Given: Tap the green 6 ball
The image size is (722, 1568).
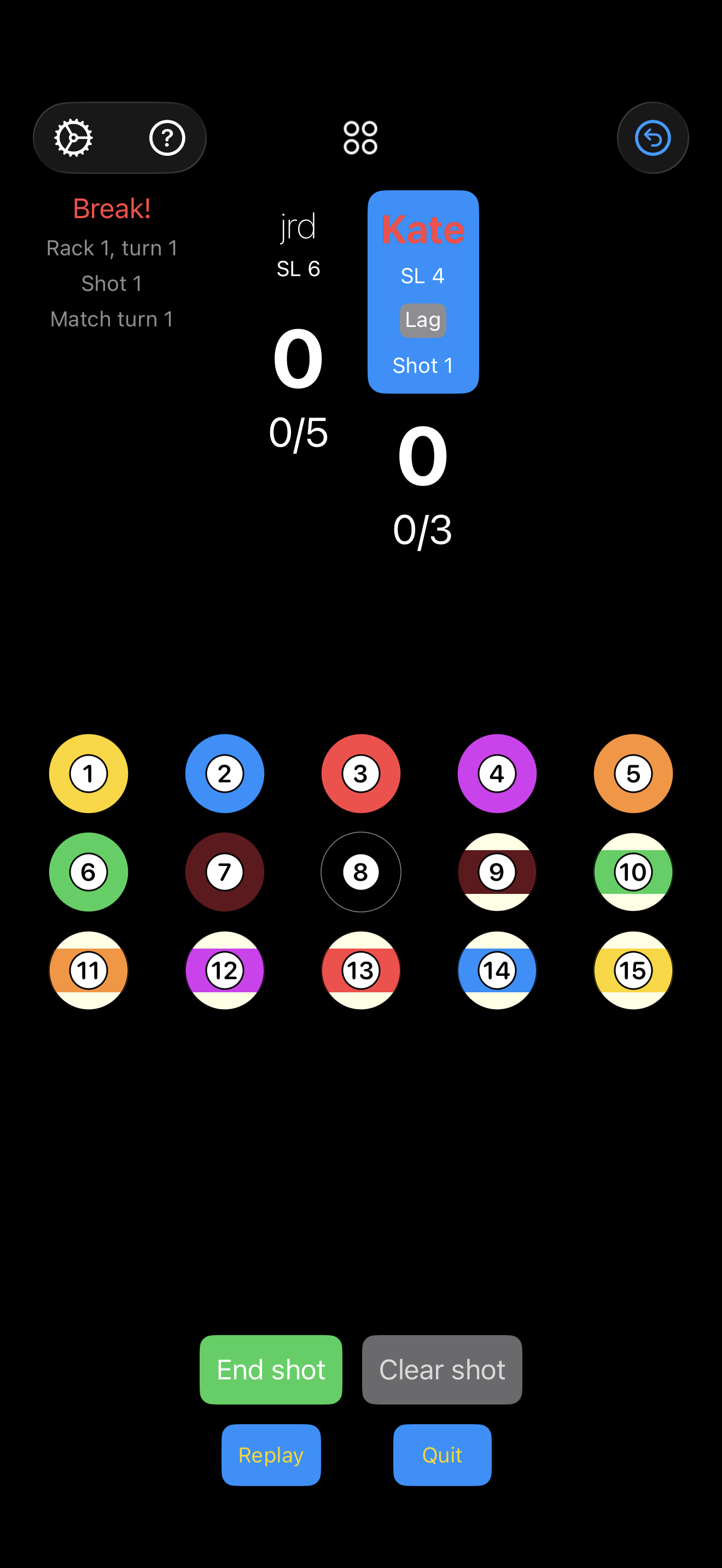Looking at the screenshot, I should (89, 872).
